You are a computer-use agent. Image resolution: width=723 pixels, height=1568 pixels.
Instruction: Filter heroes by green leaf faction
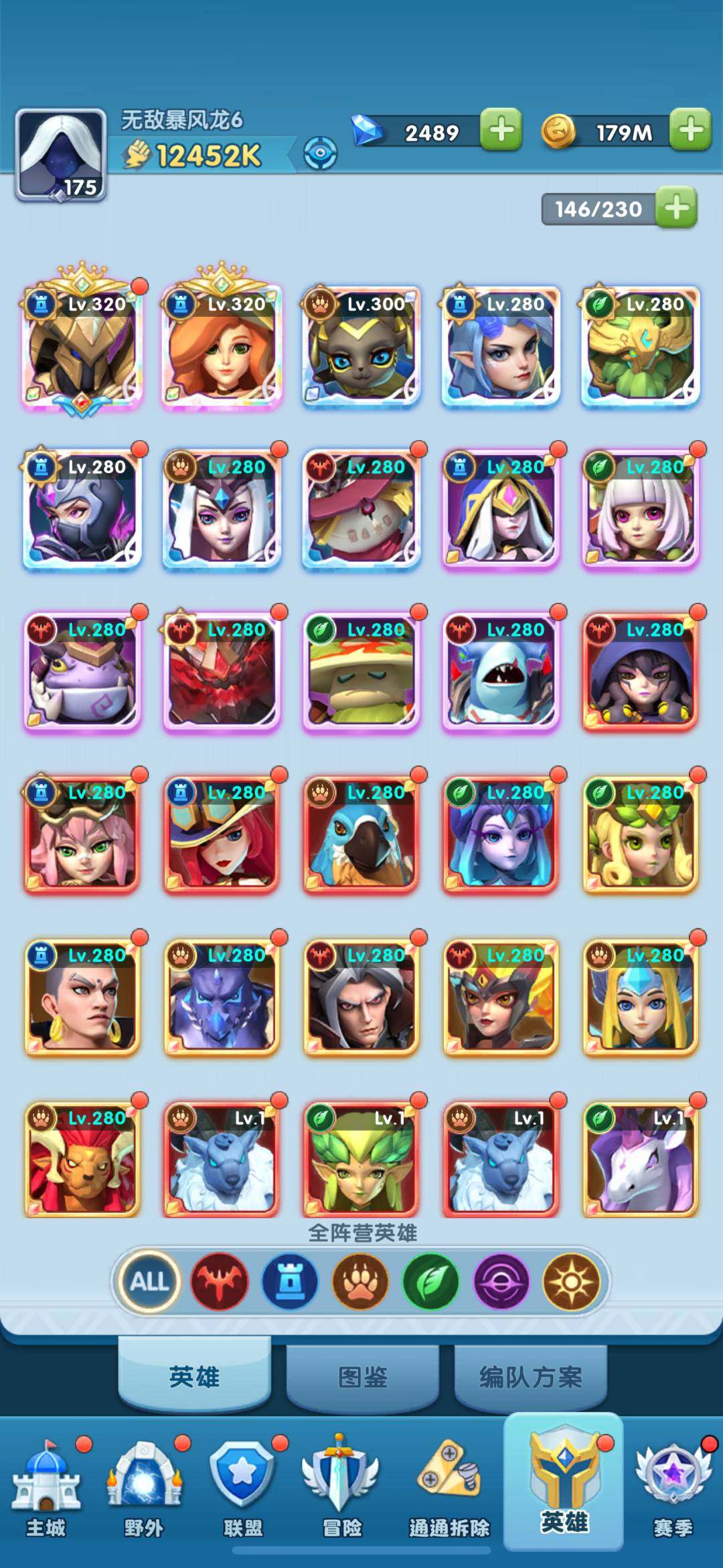click(430, 1281)
